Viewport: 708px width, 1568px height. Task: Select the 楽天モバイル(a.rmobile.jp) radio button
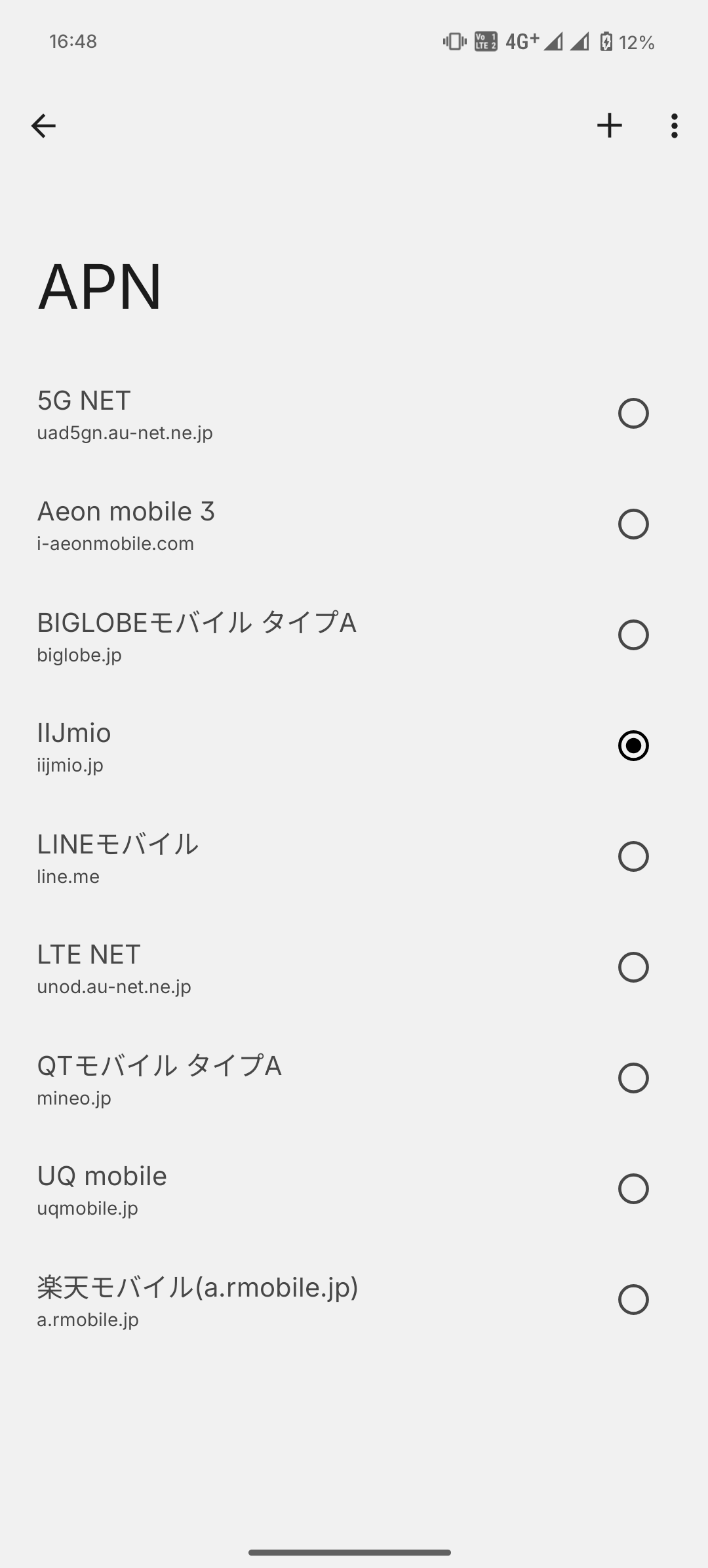(x=633, y=1300)
